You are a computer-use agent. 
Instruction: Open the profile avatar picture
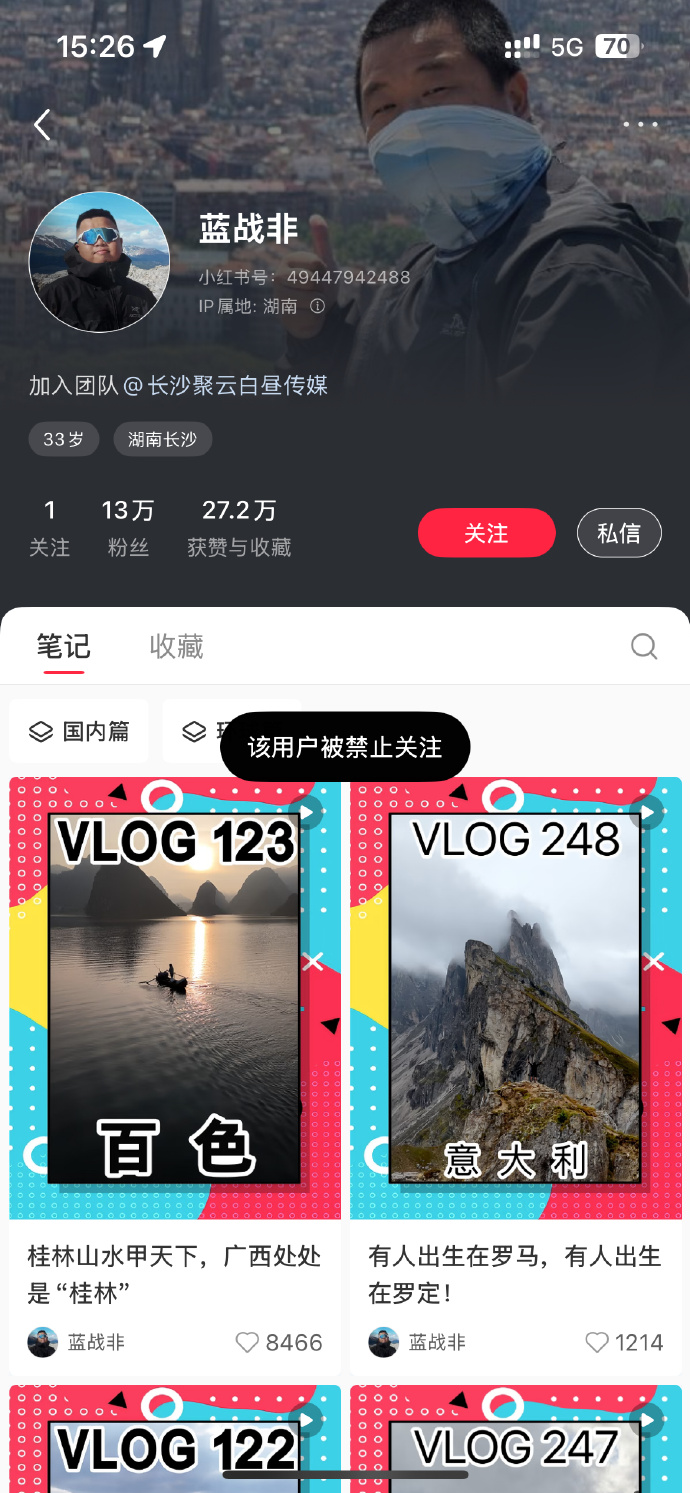click(99, 262)
